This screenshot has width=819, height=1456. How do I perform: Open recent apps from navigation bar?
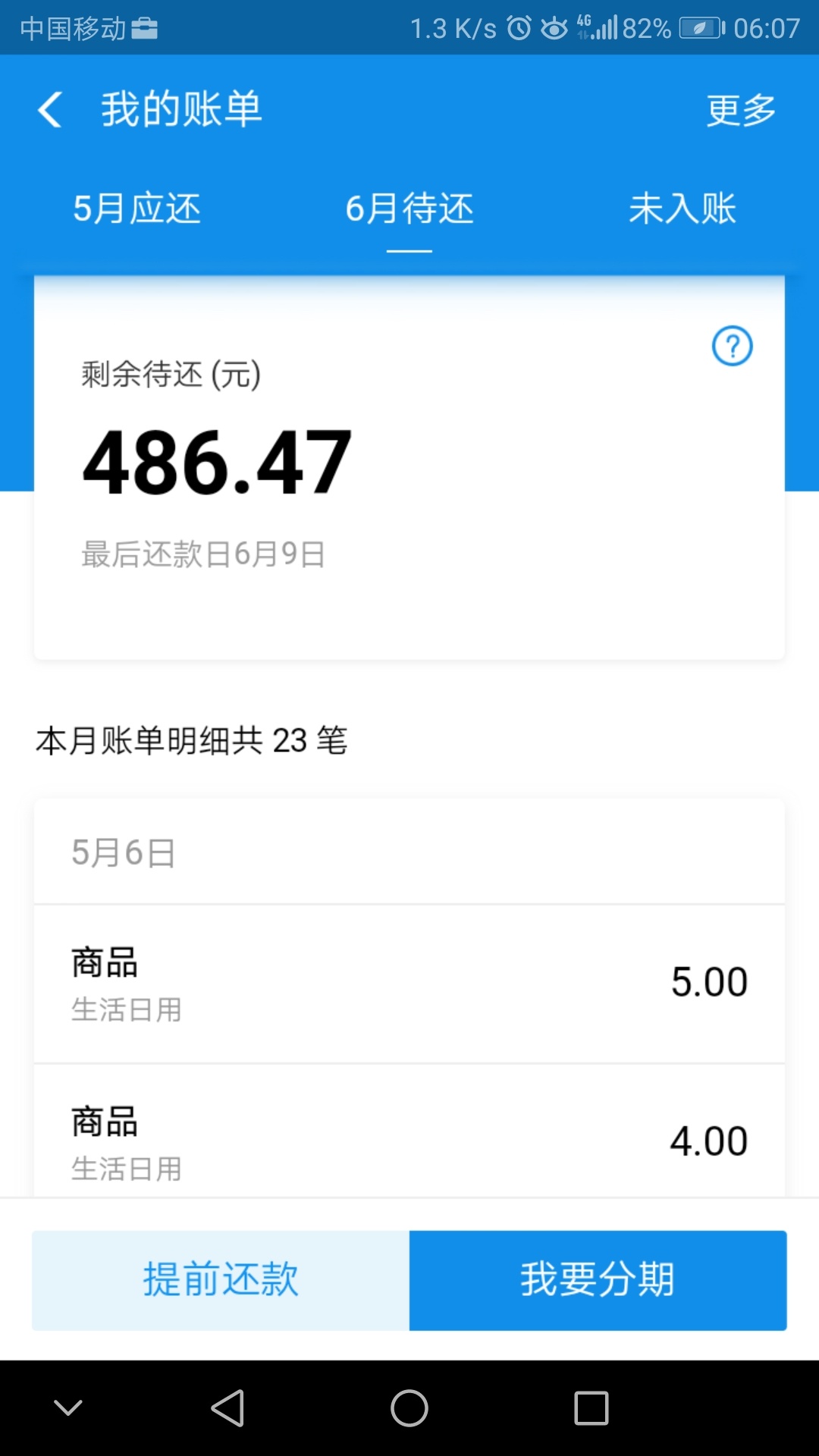click(x=591, y=1408)
